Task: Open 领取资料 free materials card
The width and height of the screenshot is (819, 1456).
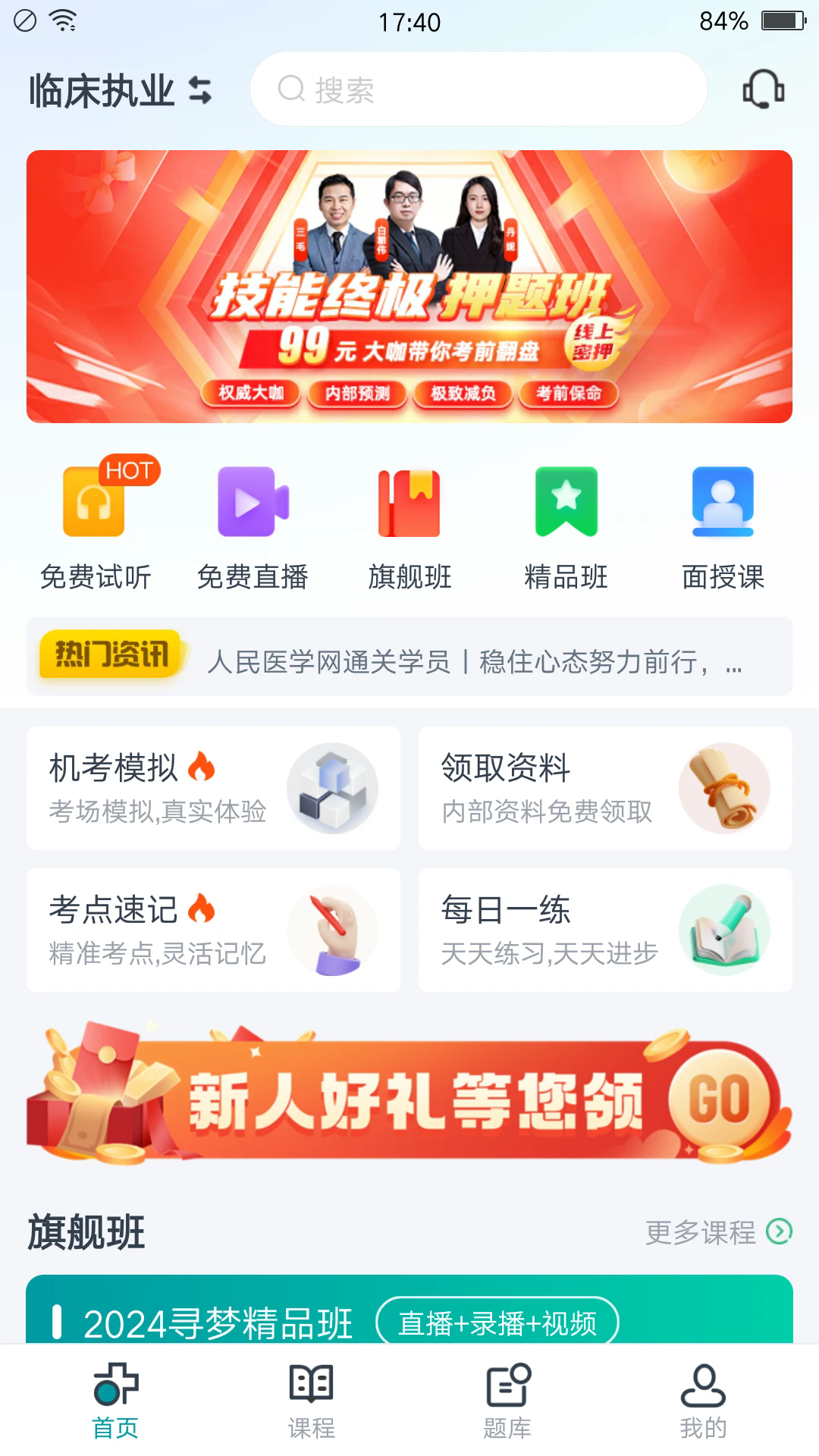Action: point(605,788)
